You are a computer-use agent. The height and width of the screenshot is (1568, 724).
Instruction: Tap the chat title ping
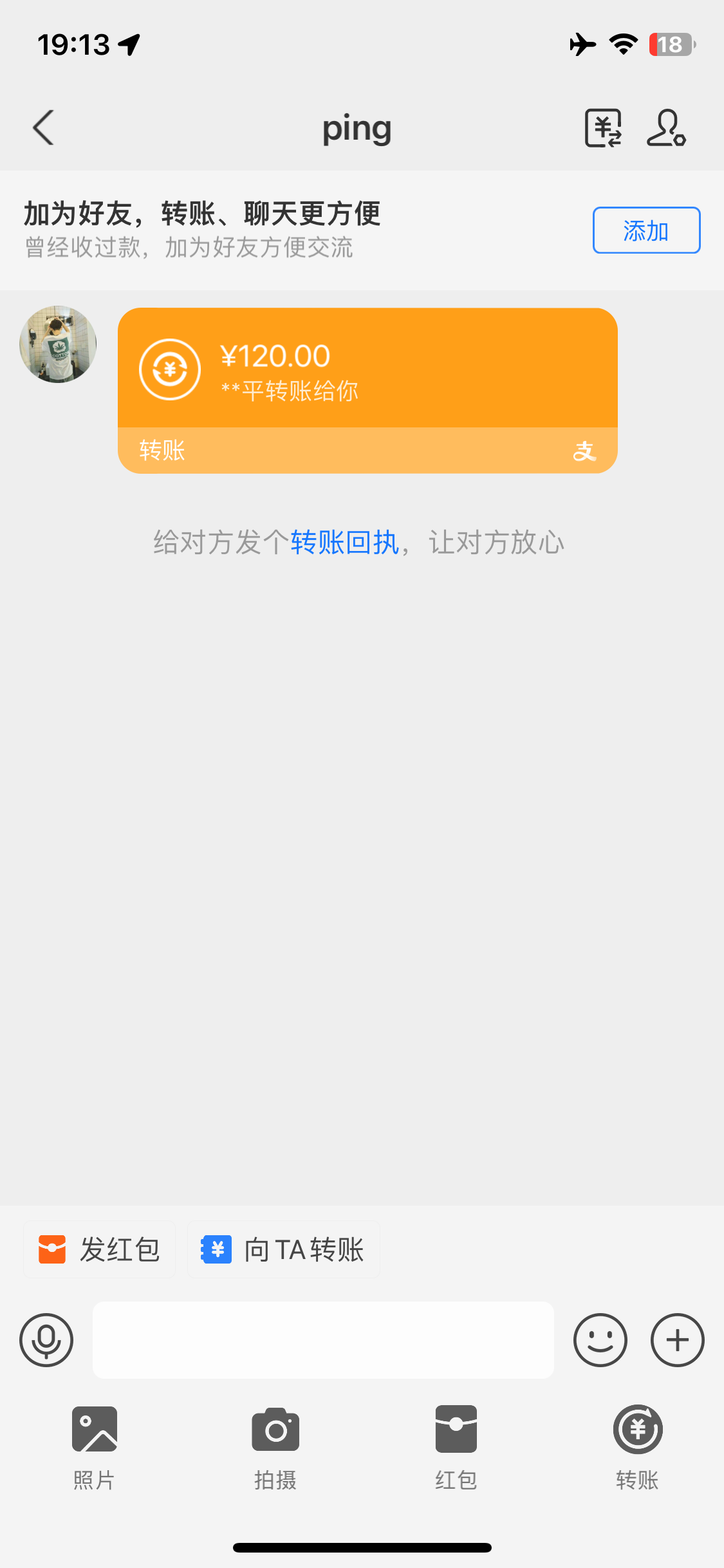[357, 127]
